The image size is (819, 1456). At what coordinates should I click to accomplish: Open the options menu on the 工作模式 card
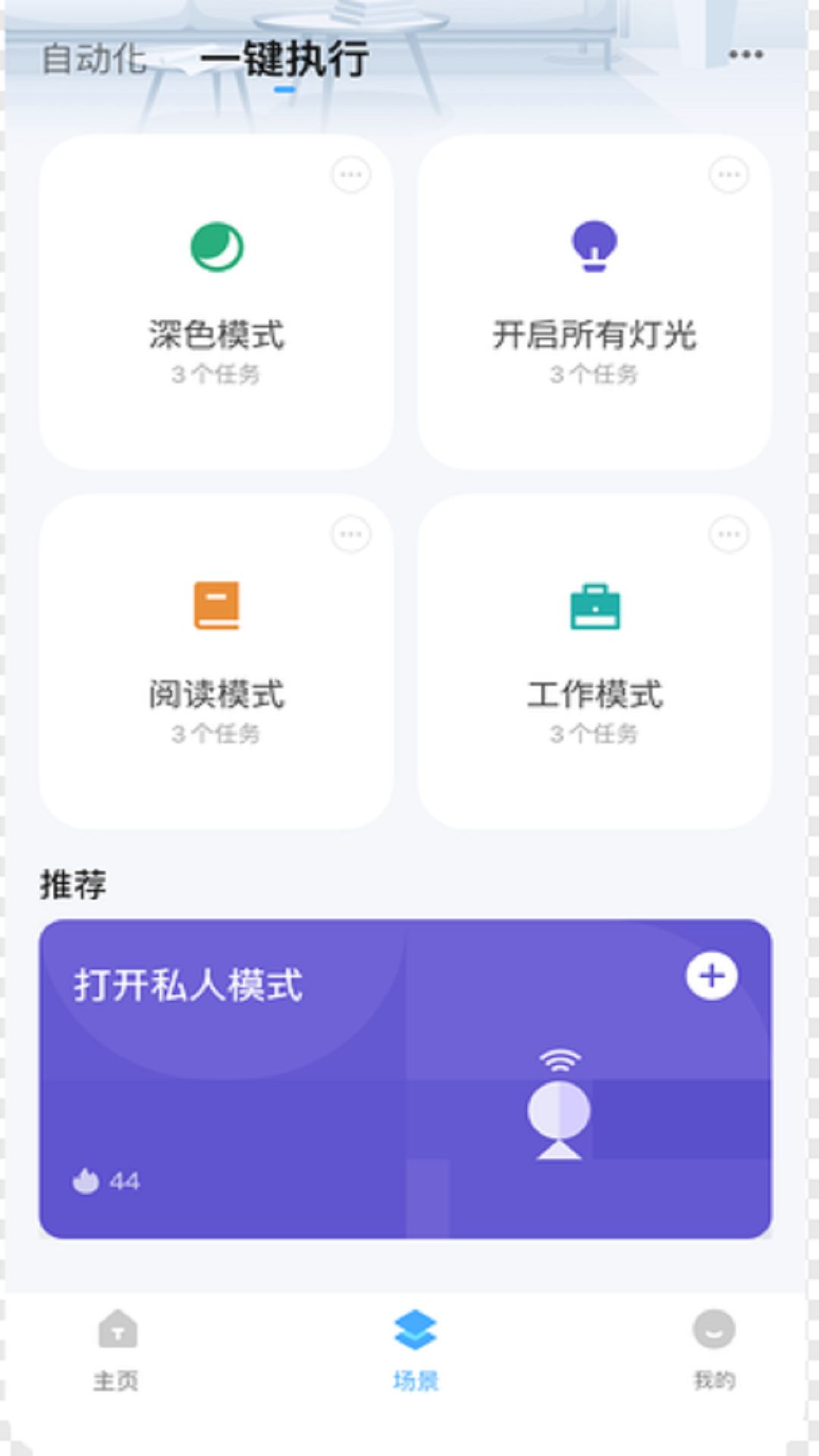pyautogui.click(x=728, y=533)
